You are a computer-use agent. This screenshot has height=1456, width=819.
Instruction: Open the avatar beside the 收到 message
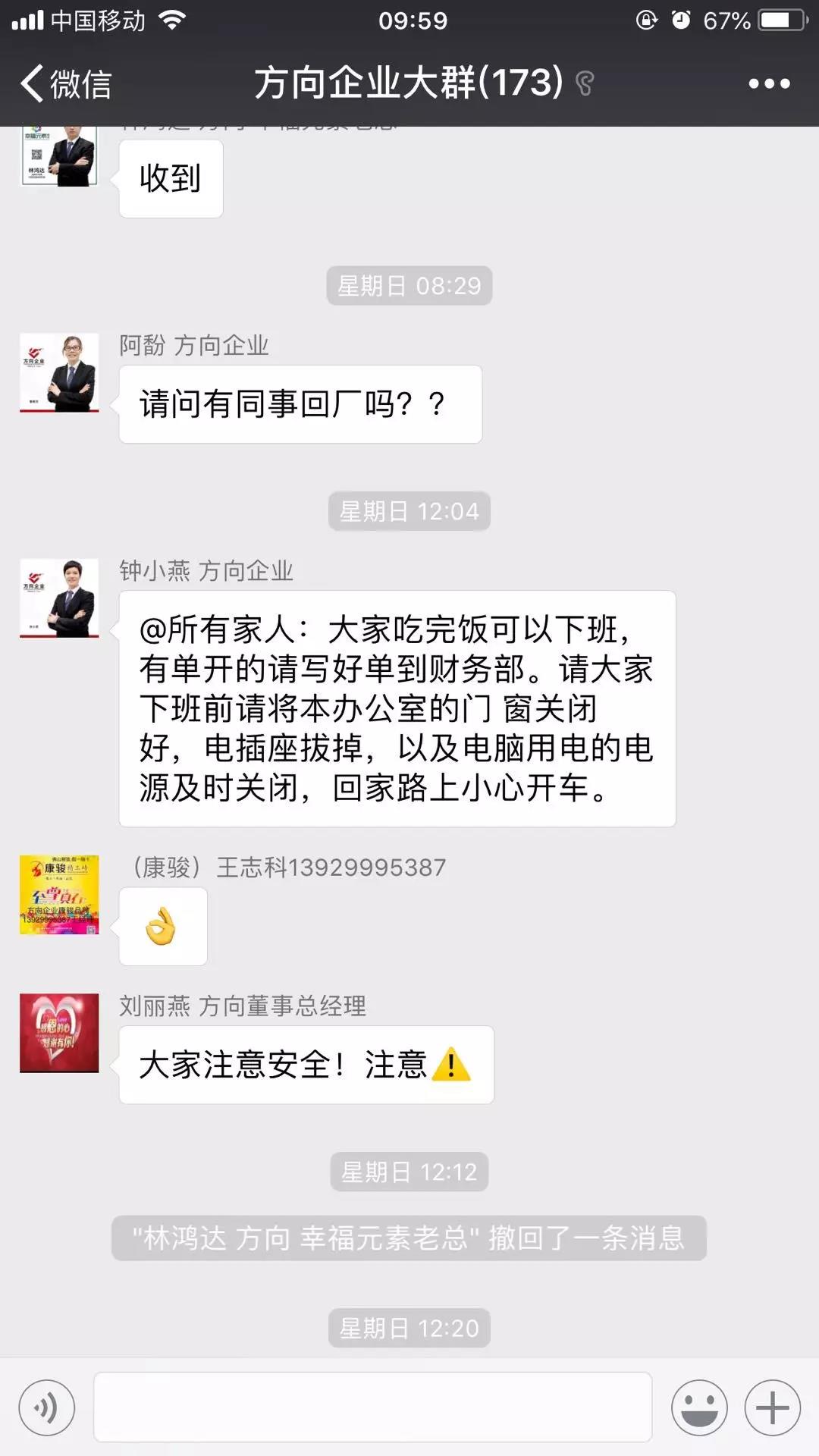[x=59, y=156]
